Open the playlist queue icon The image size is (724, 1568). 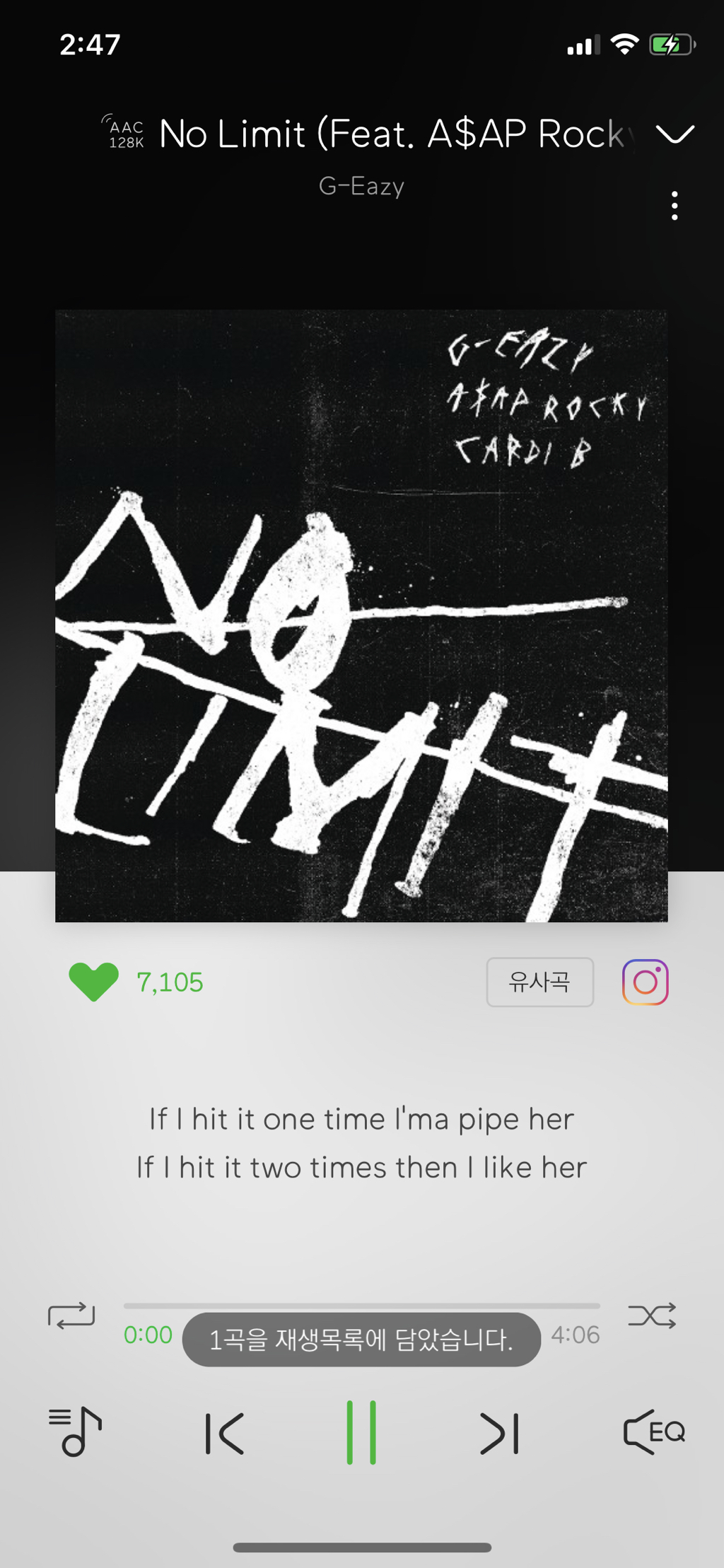coord(76,1431)
